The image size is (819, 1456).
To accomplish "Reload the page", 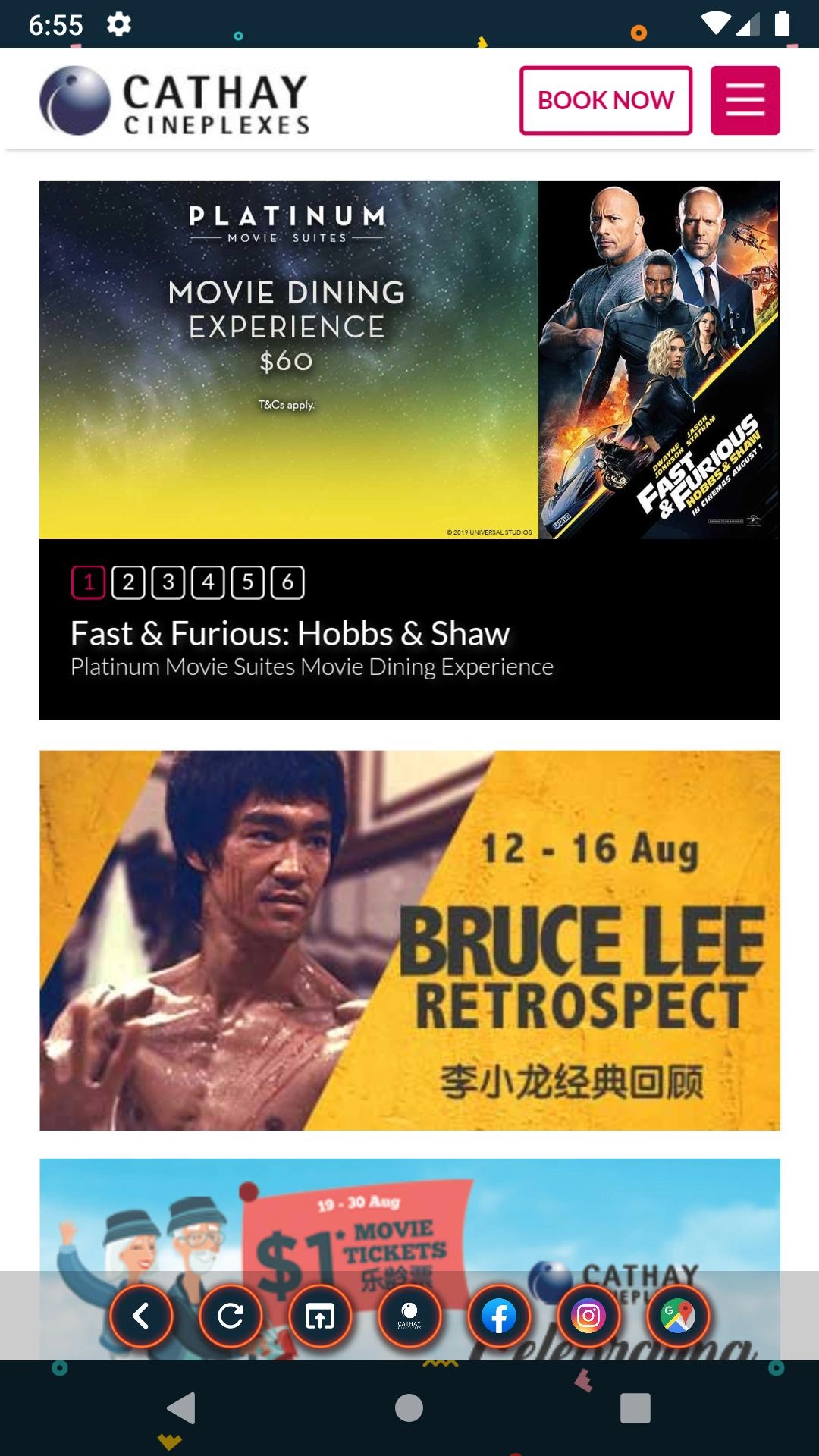I will (231, 1316).
